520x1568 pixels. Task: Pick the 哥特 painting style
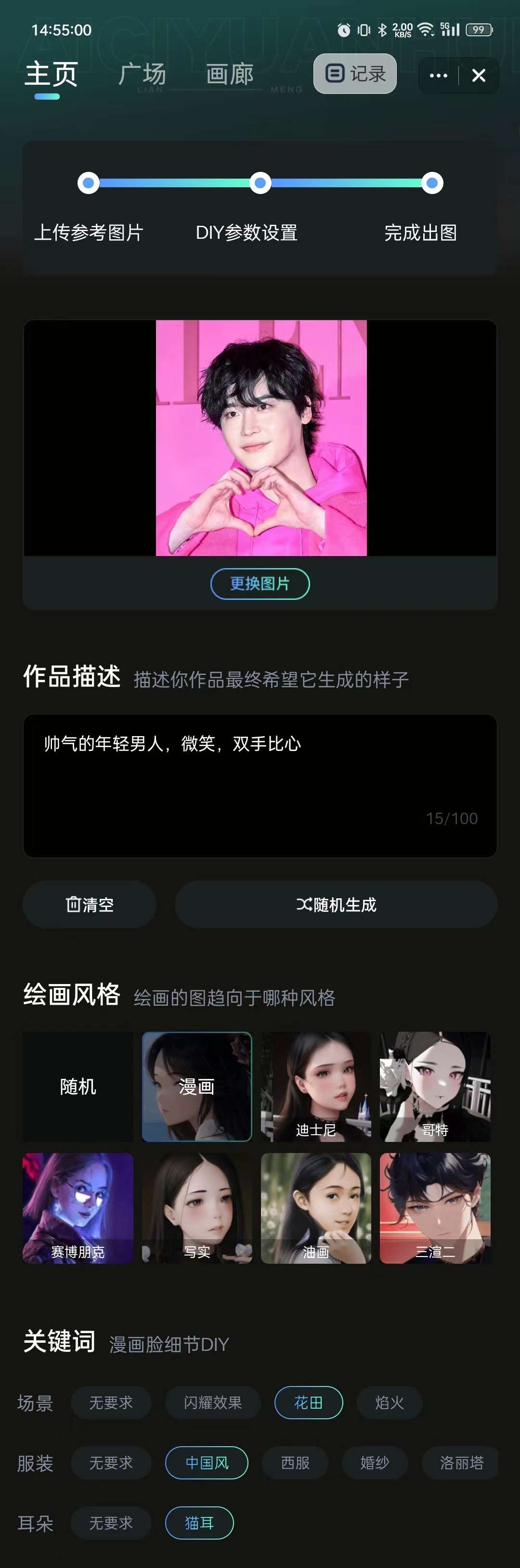click(435, 1087)
